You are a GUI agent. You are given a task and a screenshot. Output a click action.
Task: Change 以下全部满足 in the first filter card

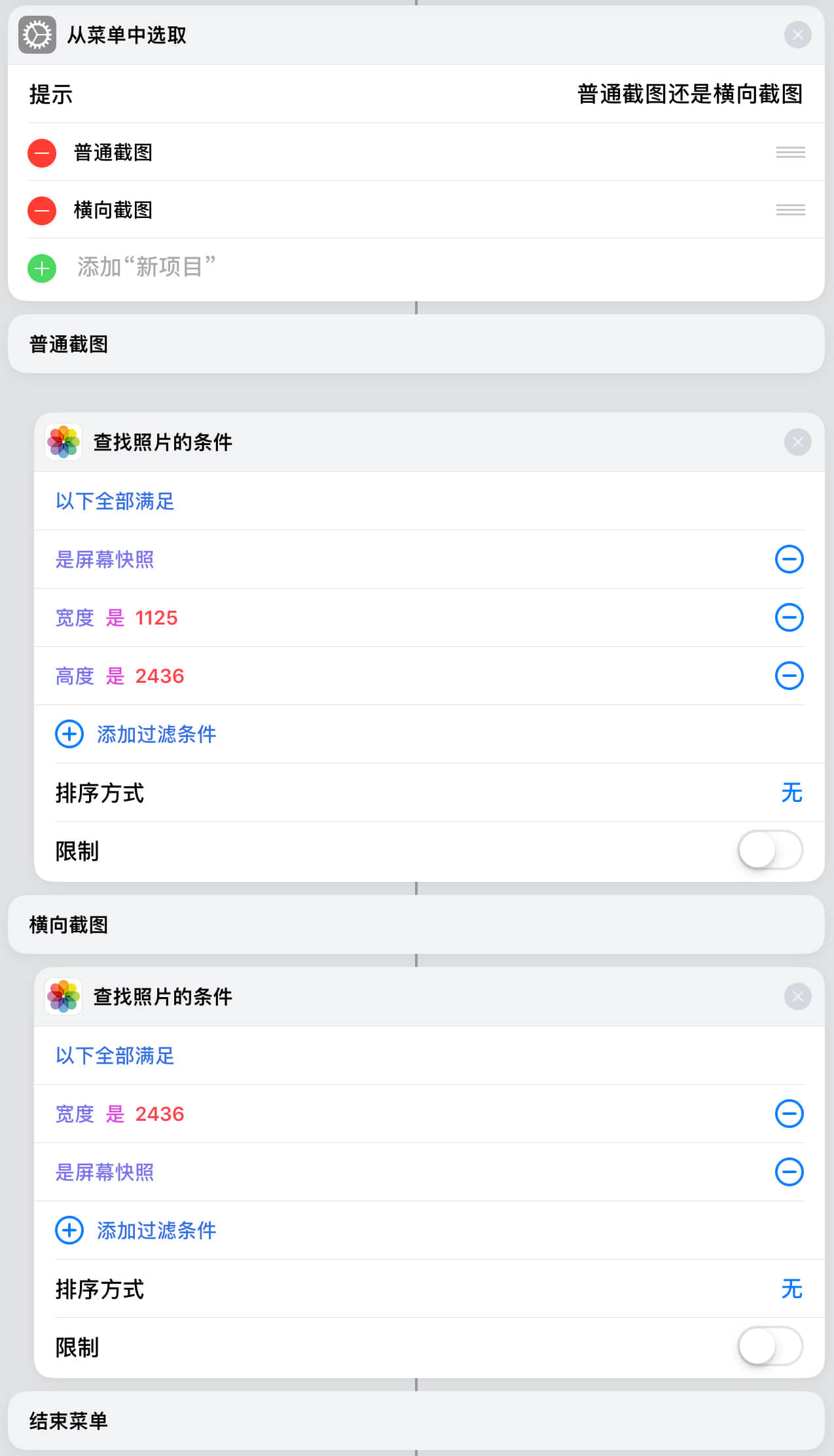click(115, 501)
